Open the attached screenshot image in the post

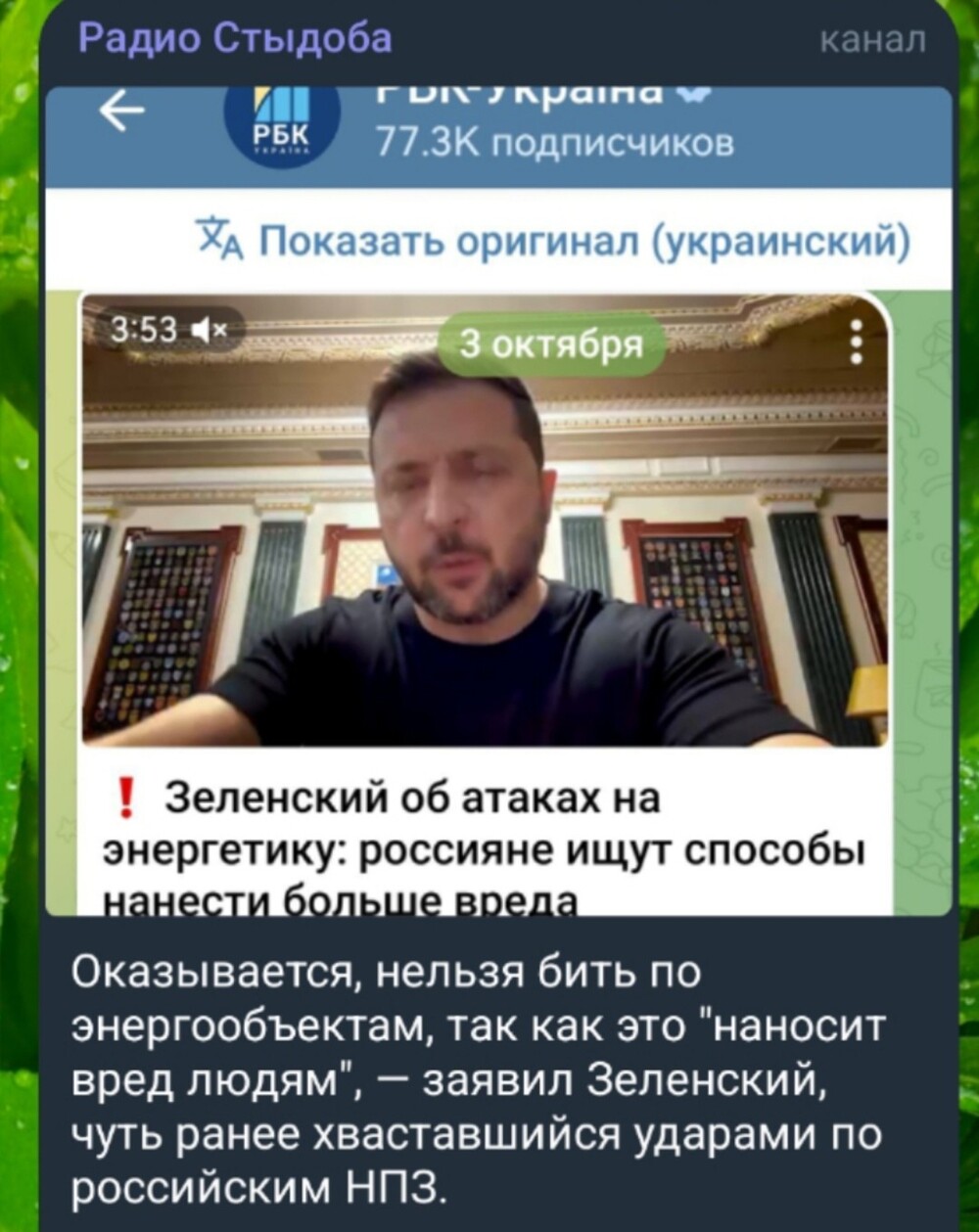pyautogui.click(x=498, y=499)
